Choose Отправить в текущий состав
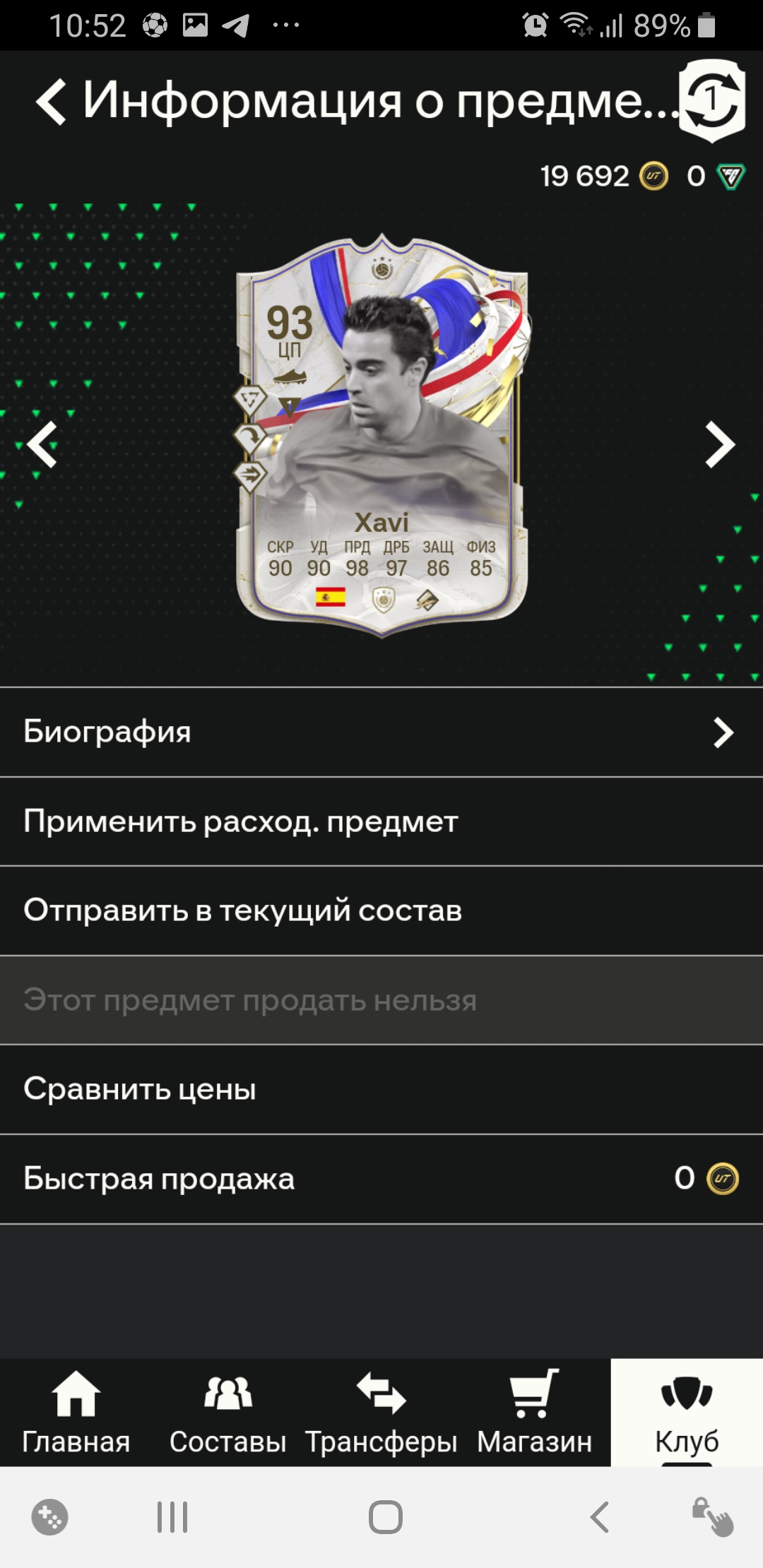This screenshot has height=1568, width=763. (381, 910)
